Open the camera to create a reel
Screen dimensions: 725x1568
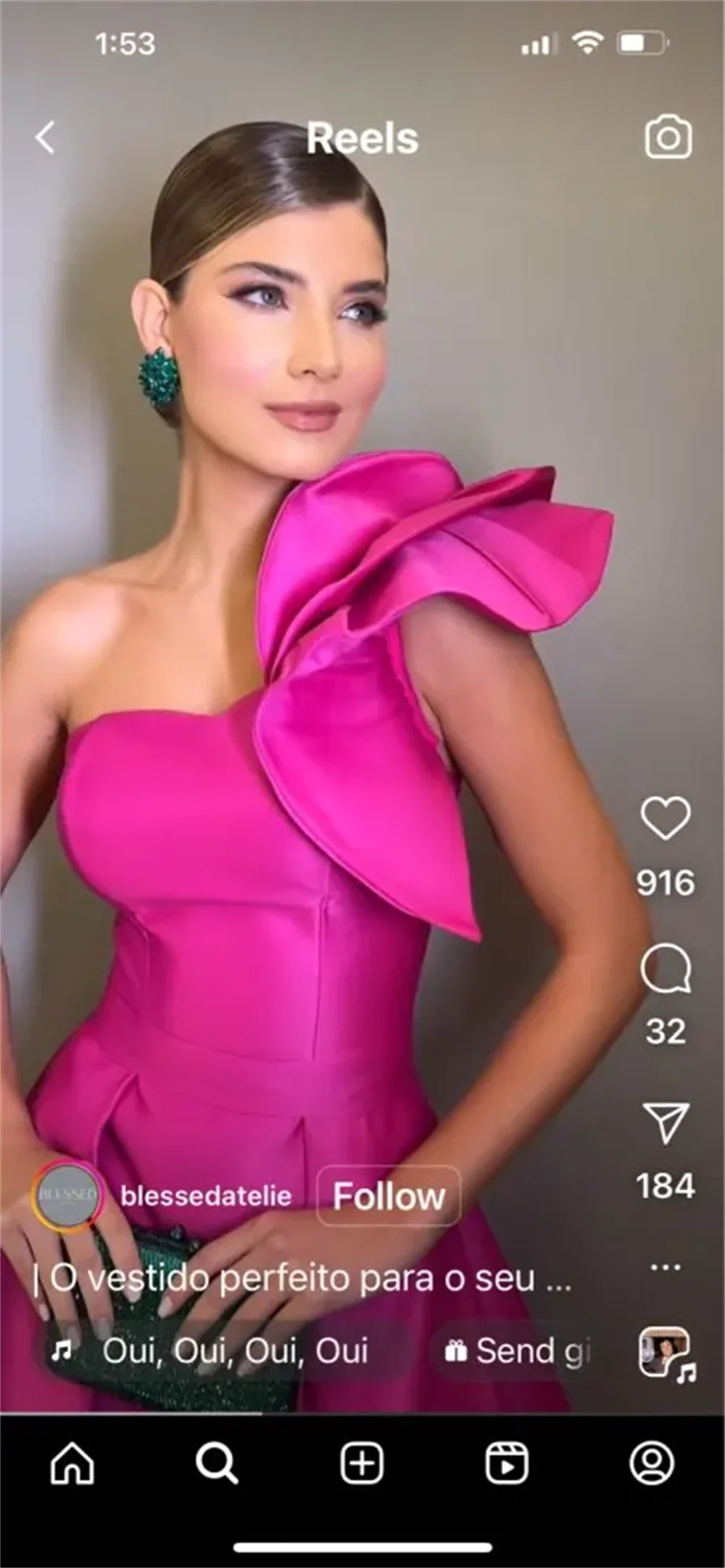pos(668,137)
